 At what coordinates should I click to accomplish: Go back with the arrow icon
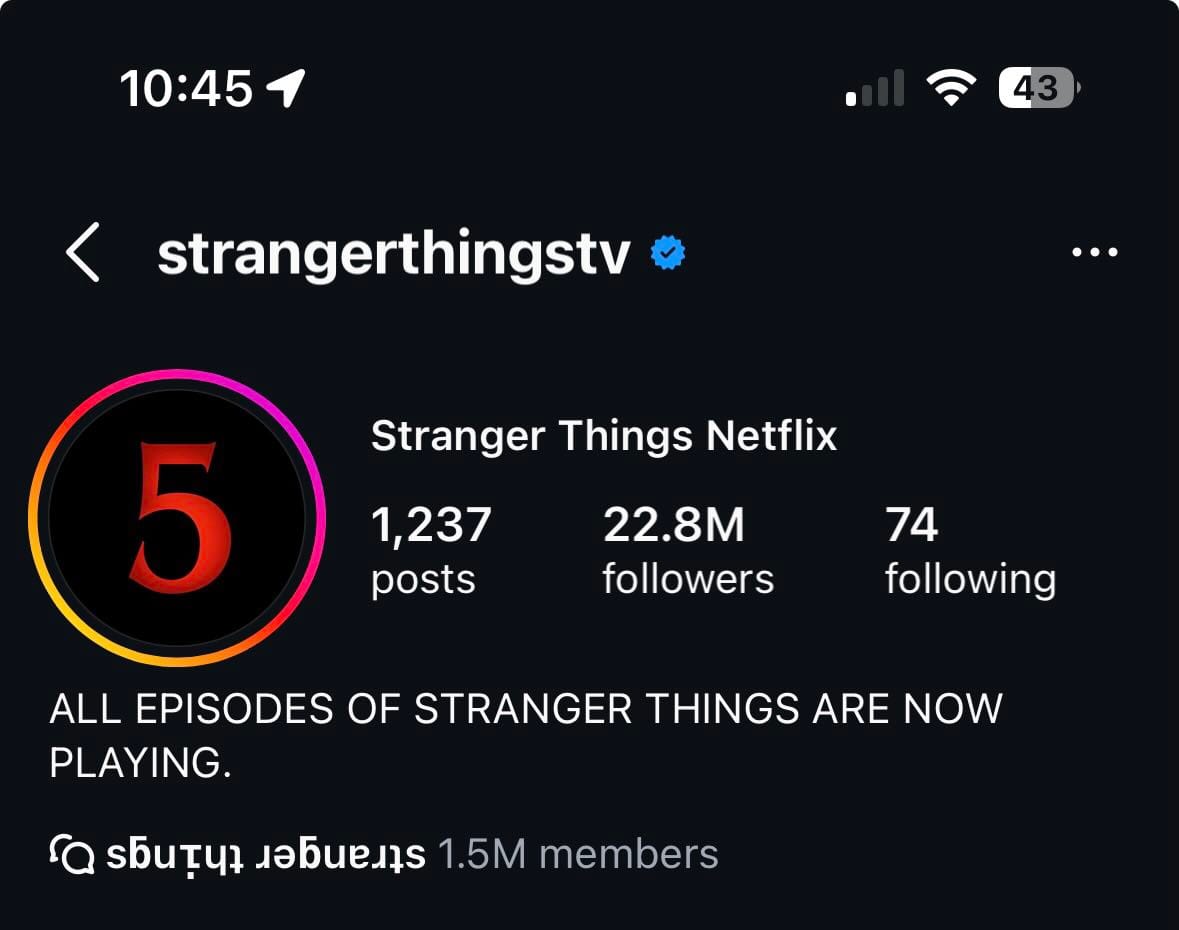click(x=83, y=253)
